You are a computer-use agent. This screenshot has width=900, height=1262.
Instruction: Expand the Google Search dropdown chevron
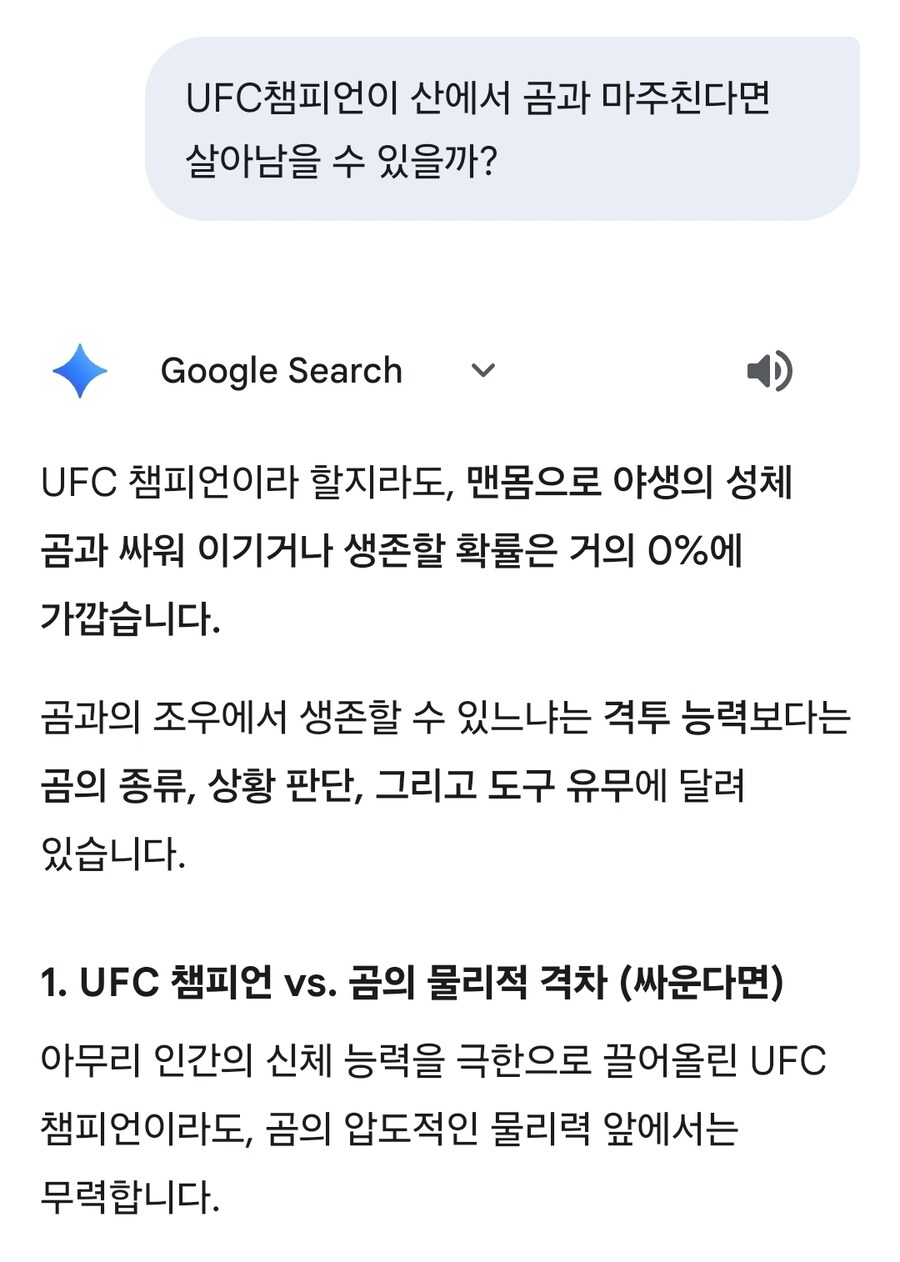pos(483,371)
